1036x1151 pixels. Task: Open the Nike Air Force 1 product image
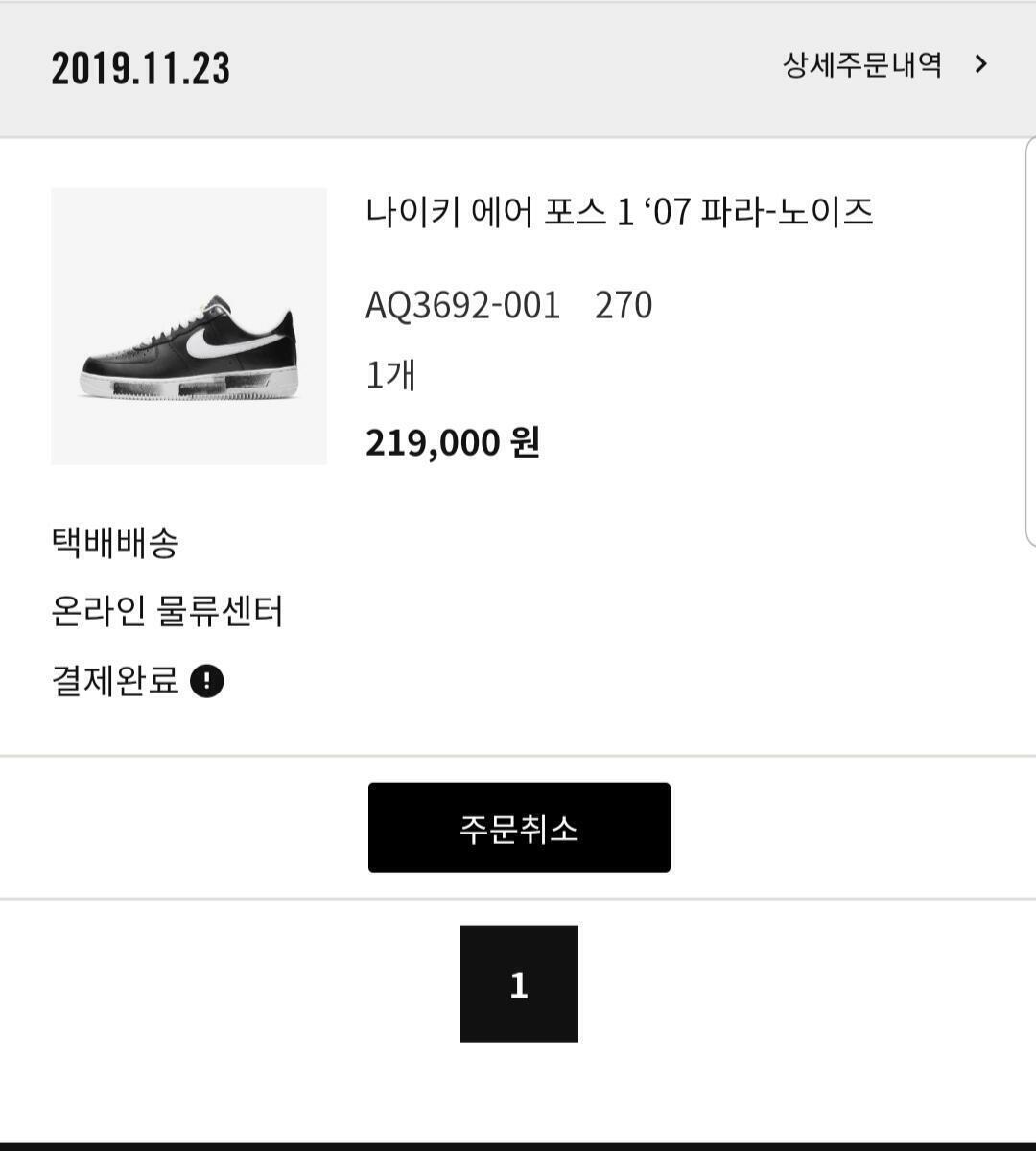[x=189, y=326]
